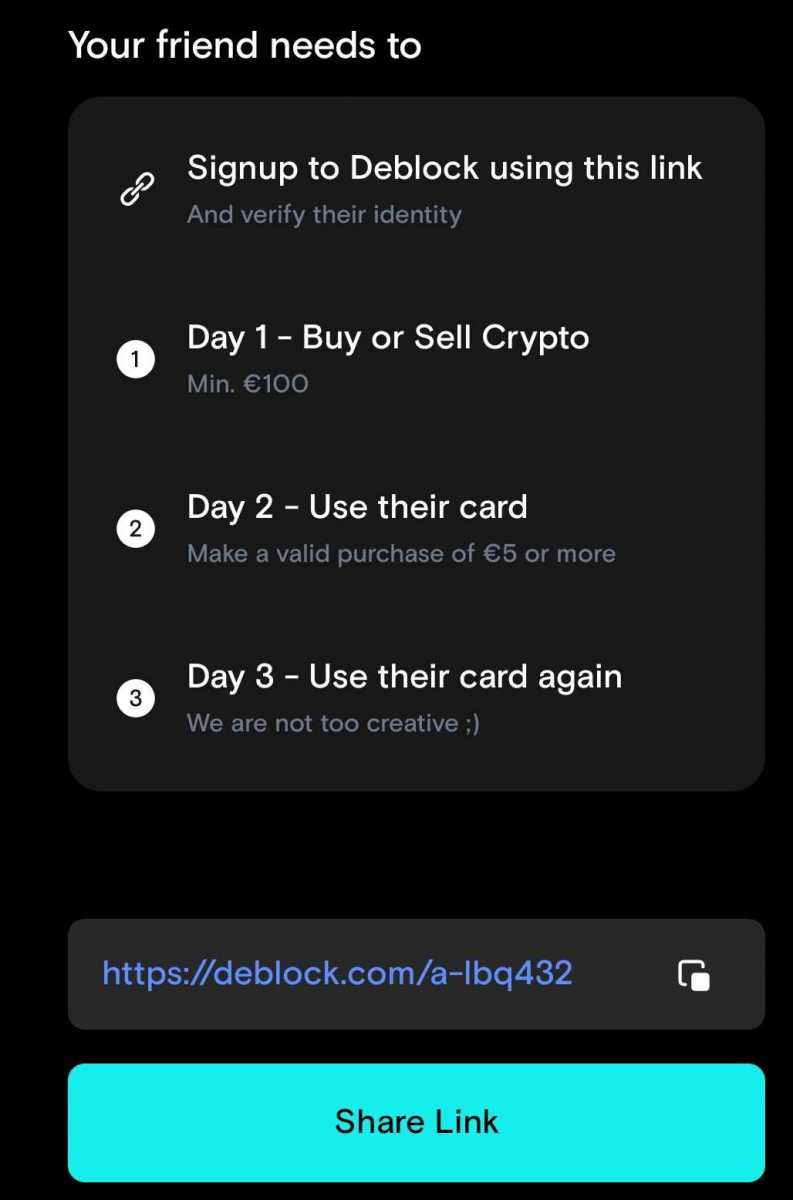
Task: Select the 'Day 1 - Buy or Sell Crypto' row
Action: pos(387,338)
